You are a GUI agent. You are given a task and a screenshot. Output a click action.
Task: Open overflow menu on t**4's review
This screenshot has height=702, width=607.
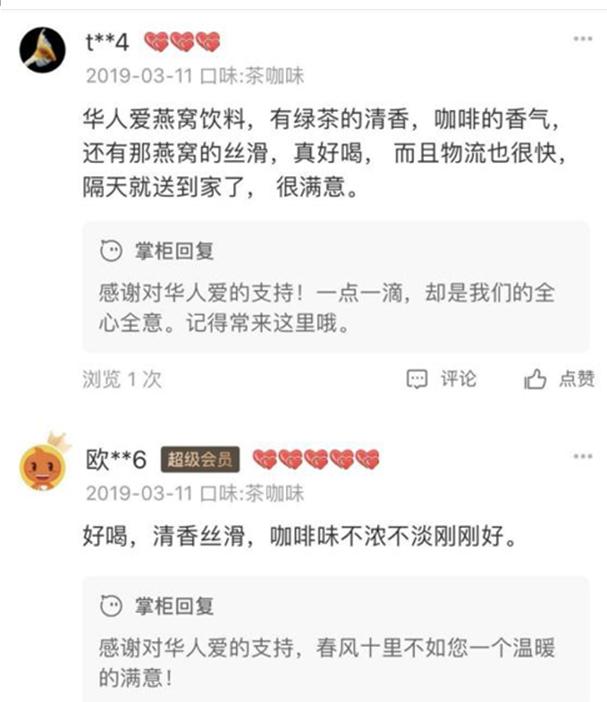coord(582,39)
